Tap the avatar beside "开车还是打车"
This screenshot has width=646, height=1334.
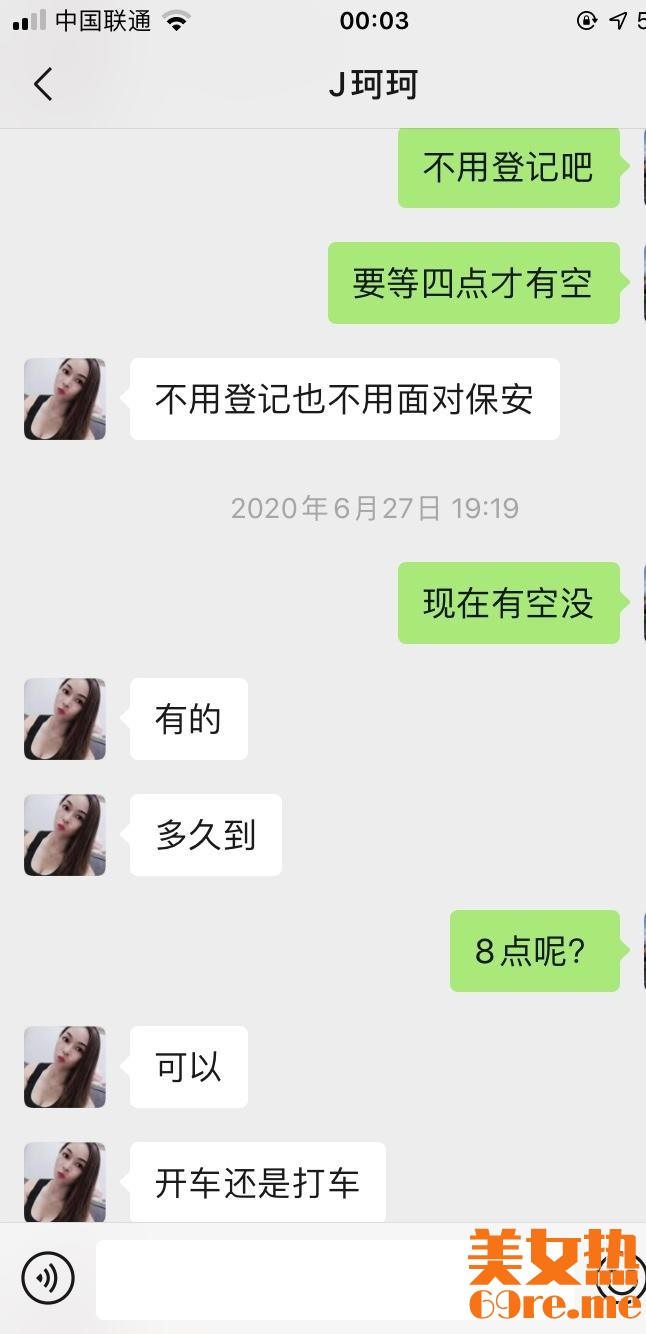(65, 1182)
